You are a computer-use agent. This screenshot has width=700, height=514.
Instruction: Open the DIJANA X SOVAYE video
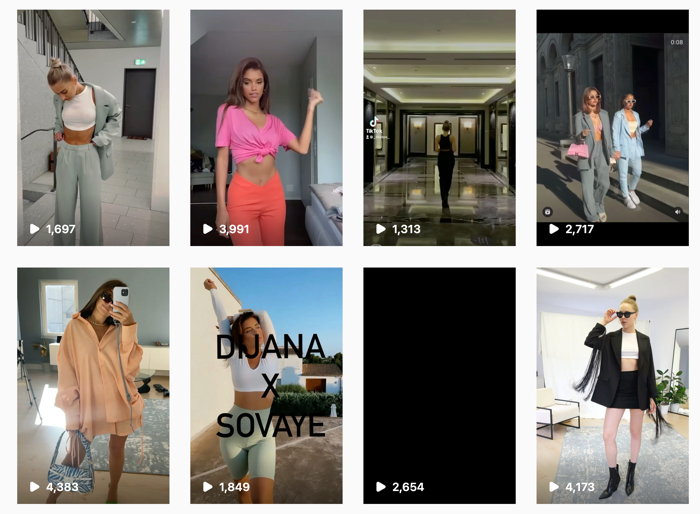266,385
